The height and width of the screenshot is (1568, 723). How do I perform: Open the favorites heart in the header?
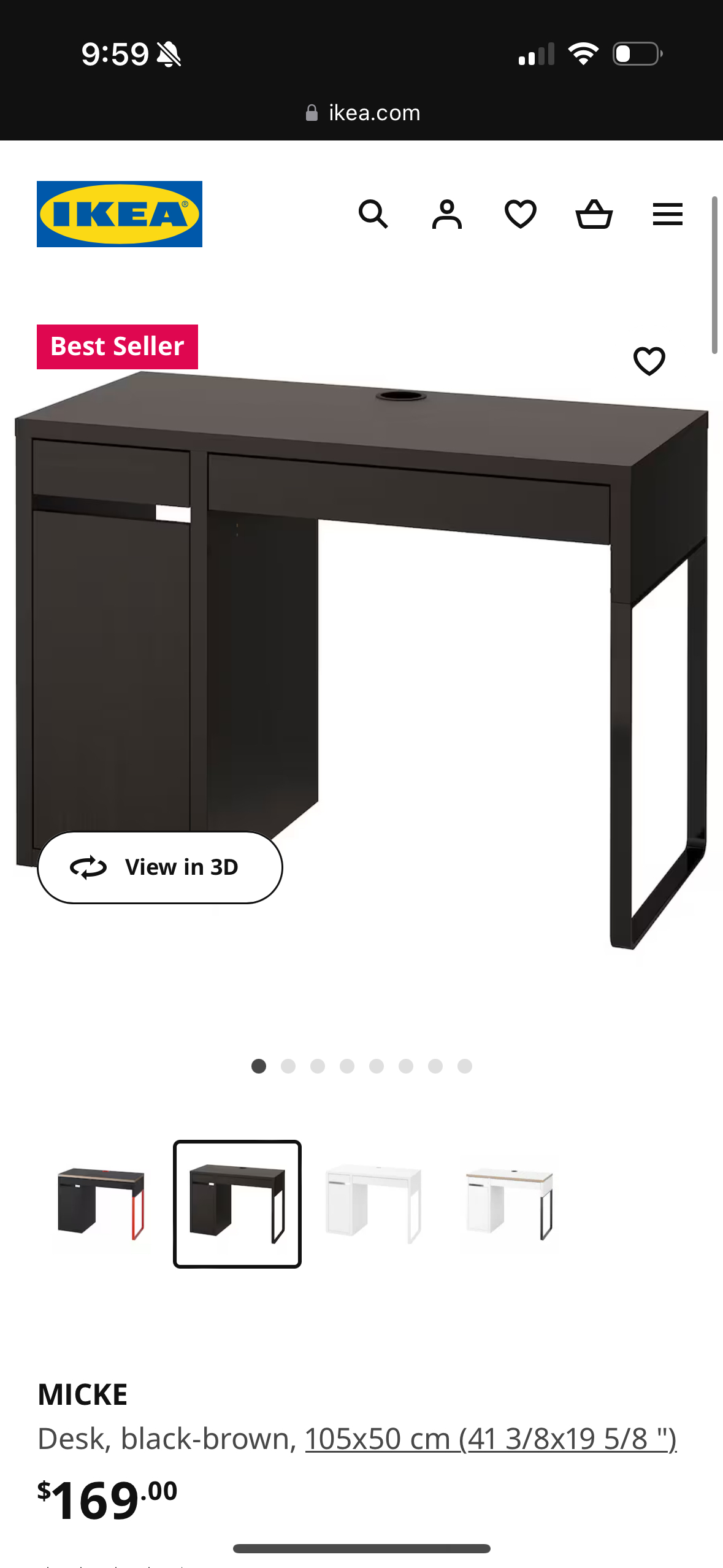click(520, 215)
